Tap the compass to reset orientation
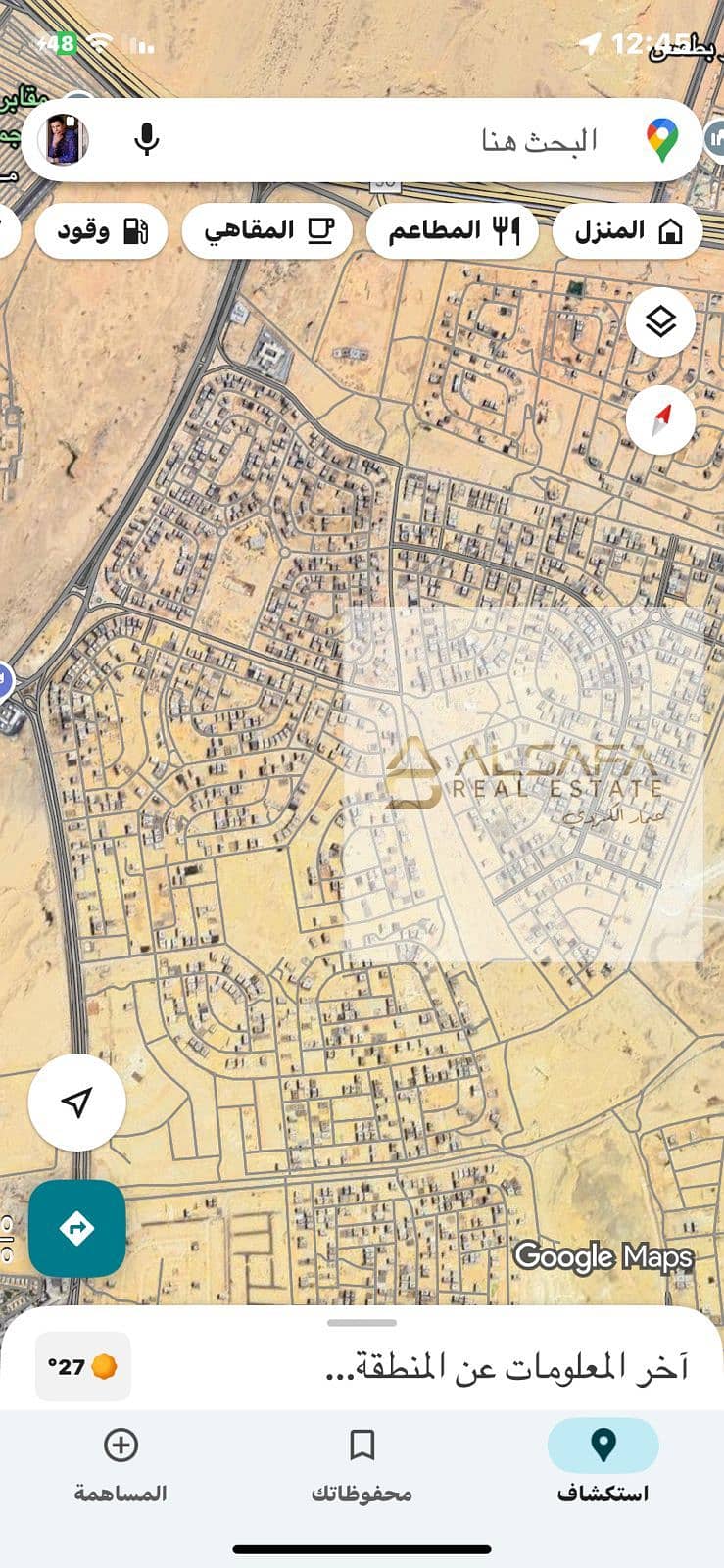 660,419
